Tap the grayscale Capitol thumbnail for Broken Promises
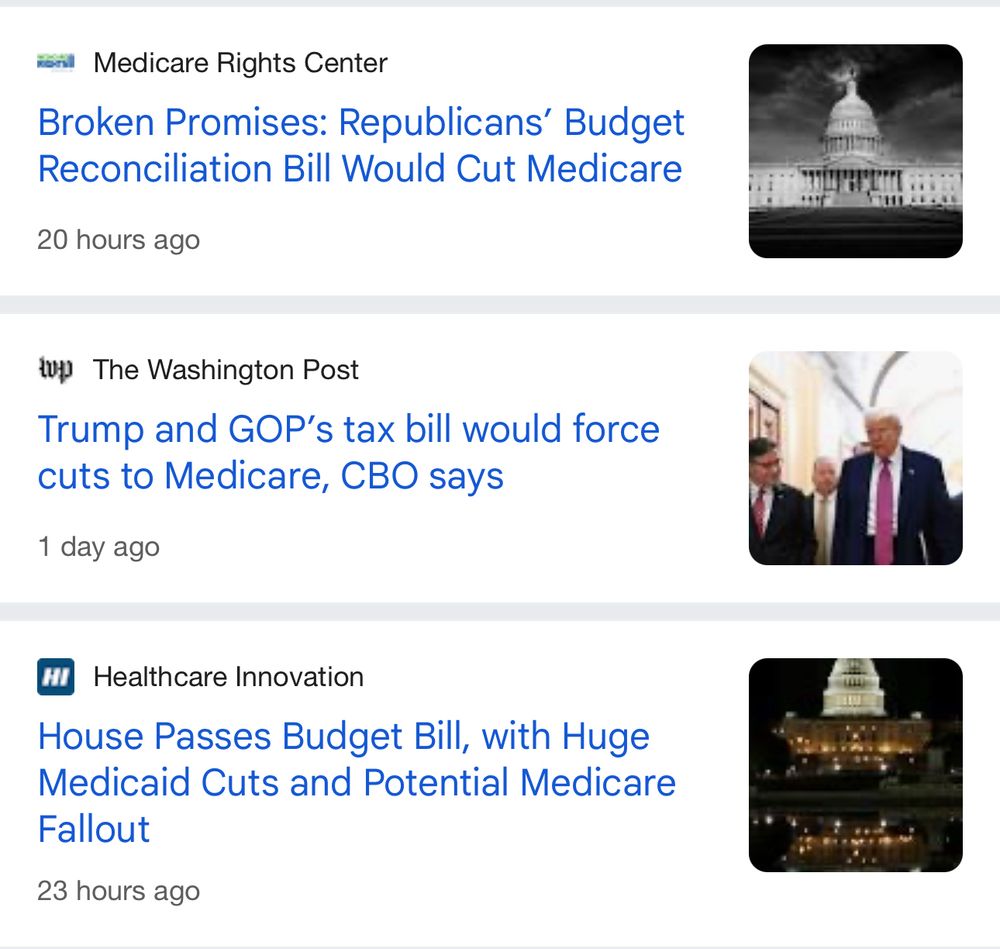The image size is (1000, 949). point(855,151)
